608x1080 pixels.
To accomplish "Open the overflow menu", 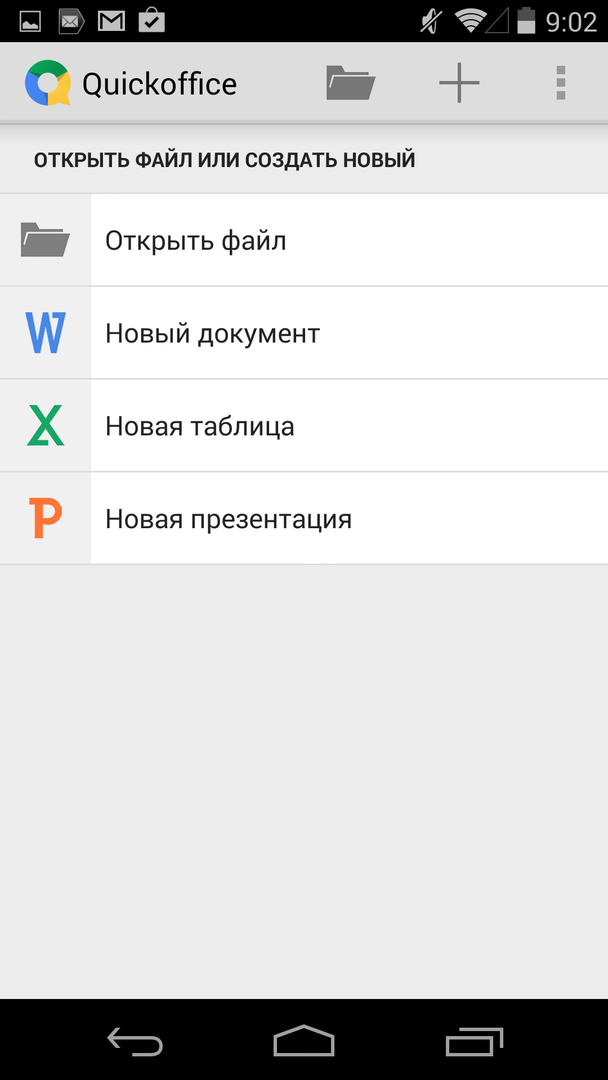I will pos(561,83).
